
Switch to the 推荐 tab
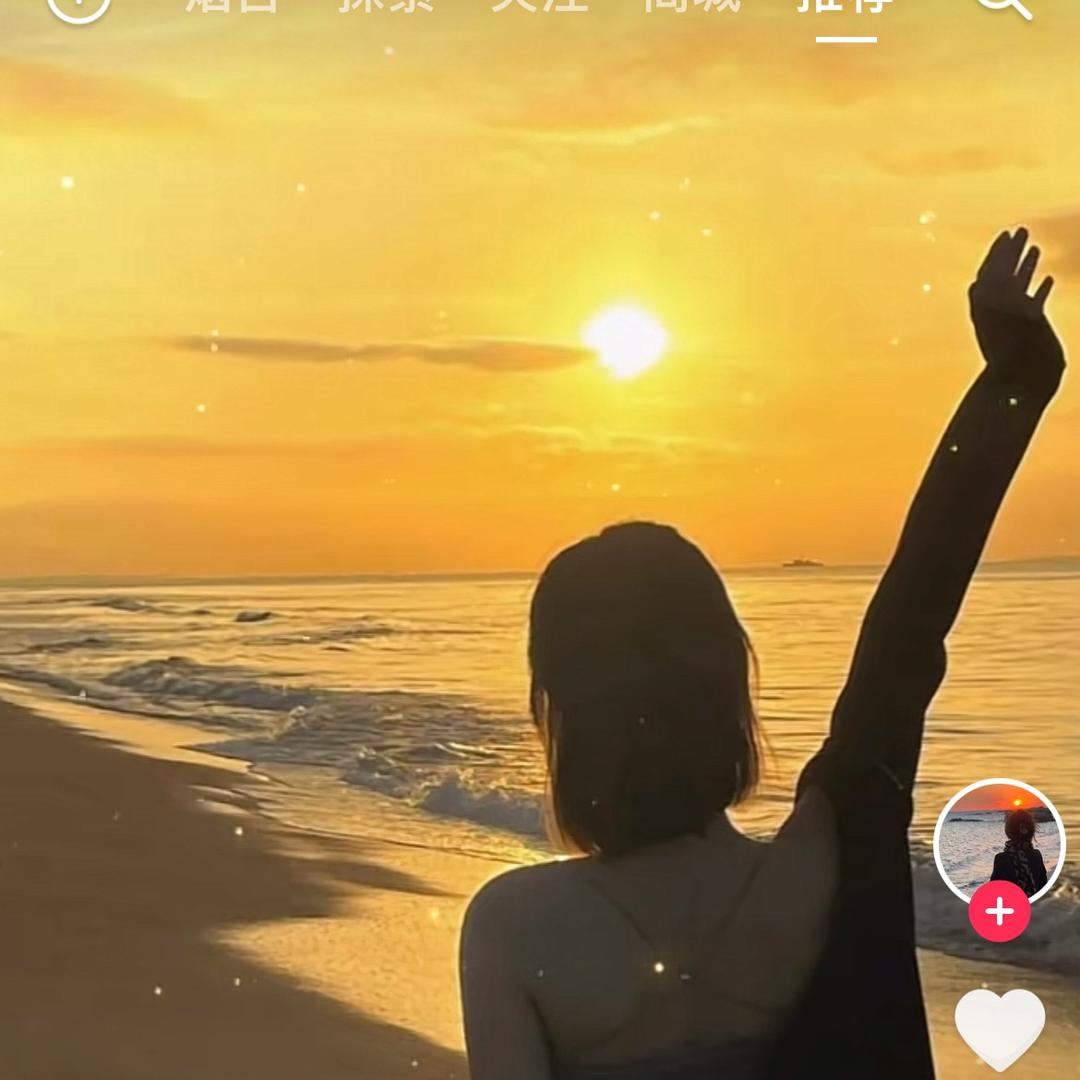pyautogui.click(x=846, y=6)
